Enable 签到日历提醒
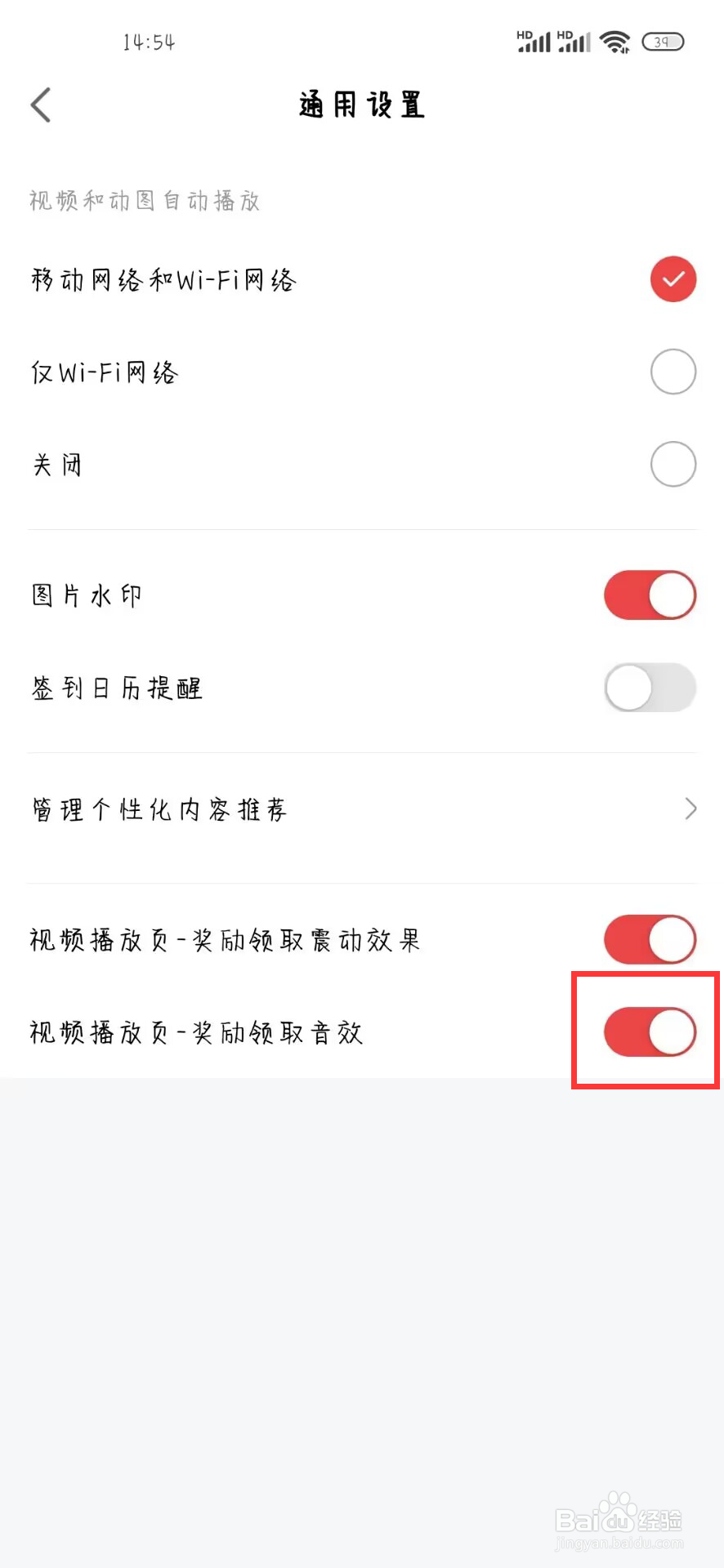 pyautogui.click(x=650, y=688)
